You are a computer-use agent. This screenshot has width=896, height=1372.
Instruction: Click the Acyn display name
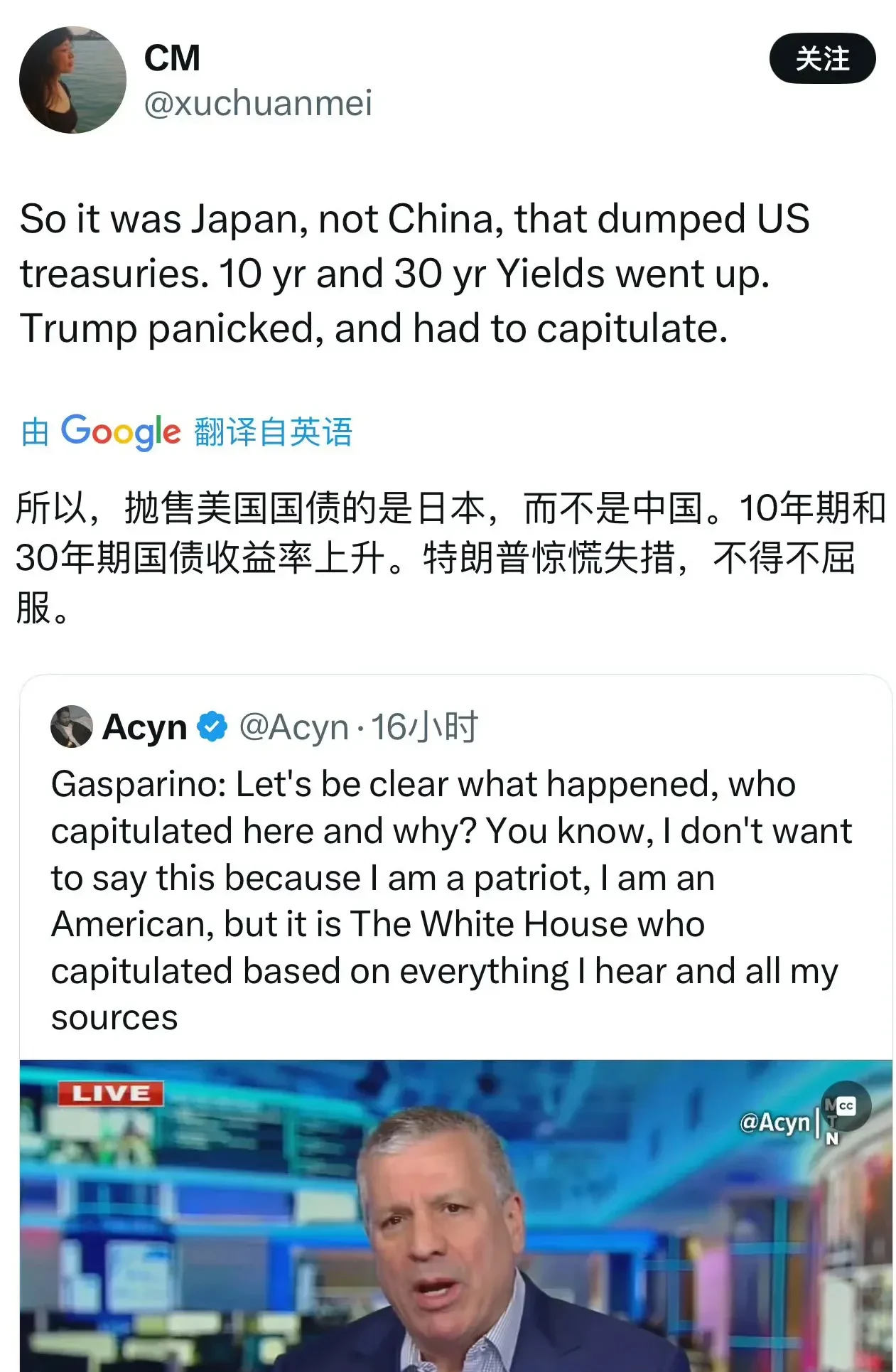tap(144, 725)
